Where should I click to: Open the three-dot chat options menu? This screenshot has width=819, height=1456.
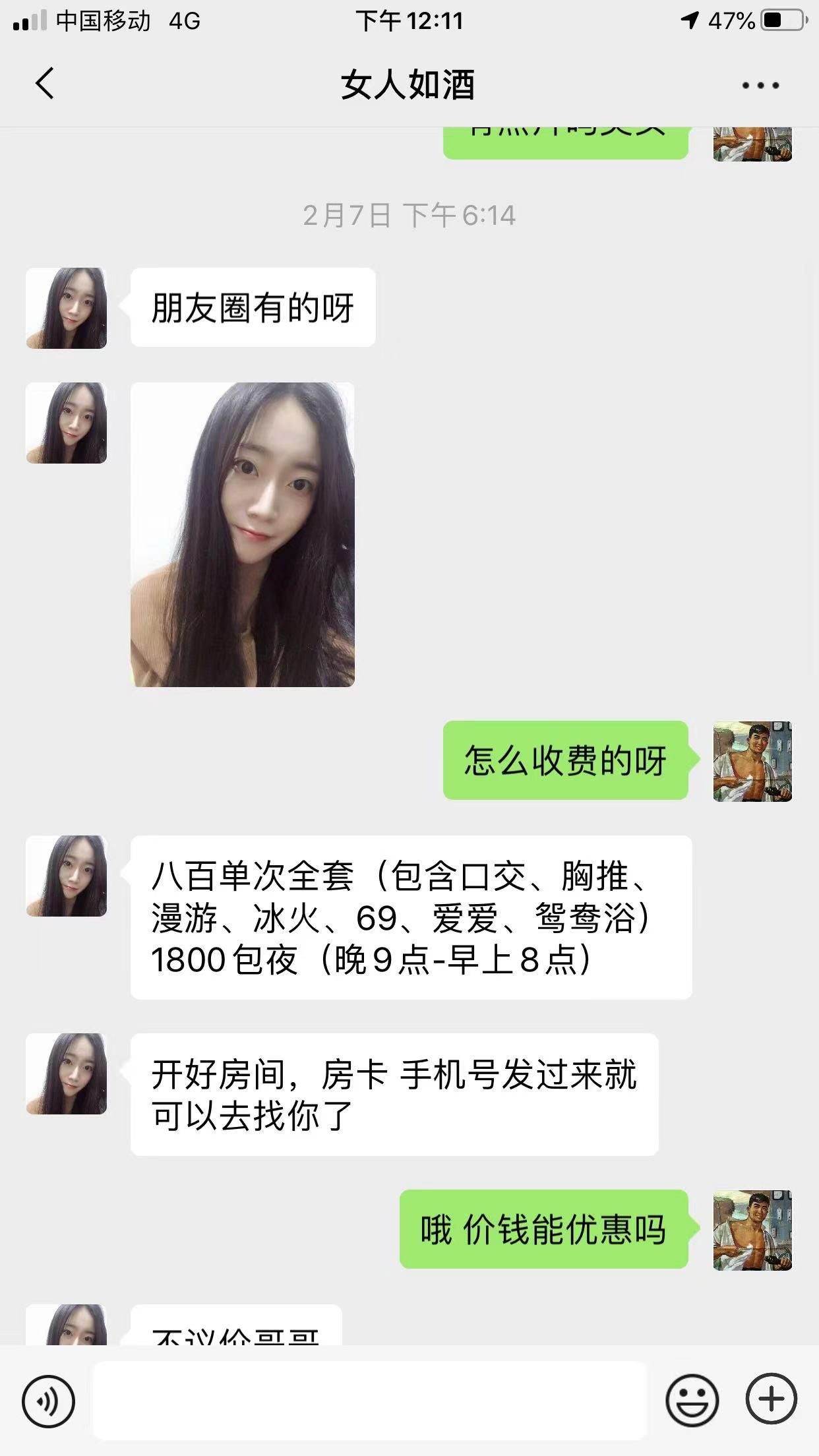[x=760, y=85]
